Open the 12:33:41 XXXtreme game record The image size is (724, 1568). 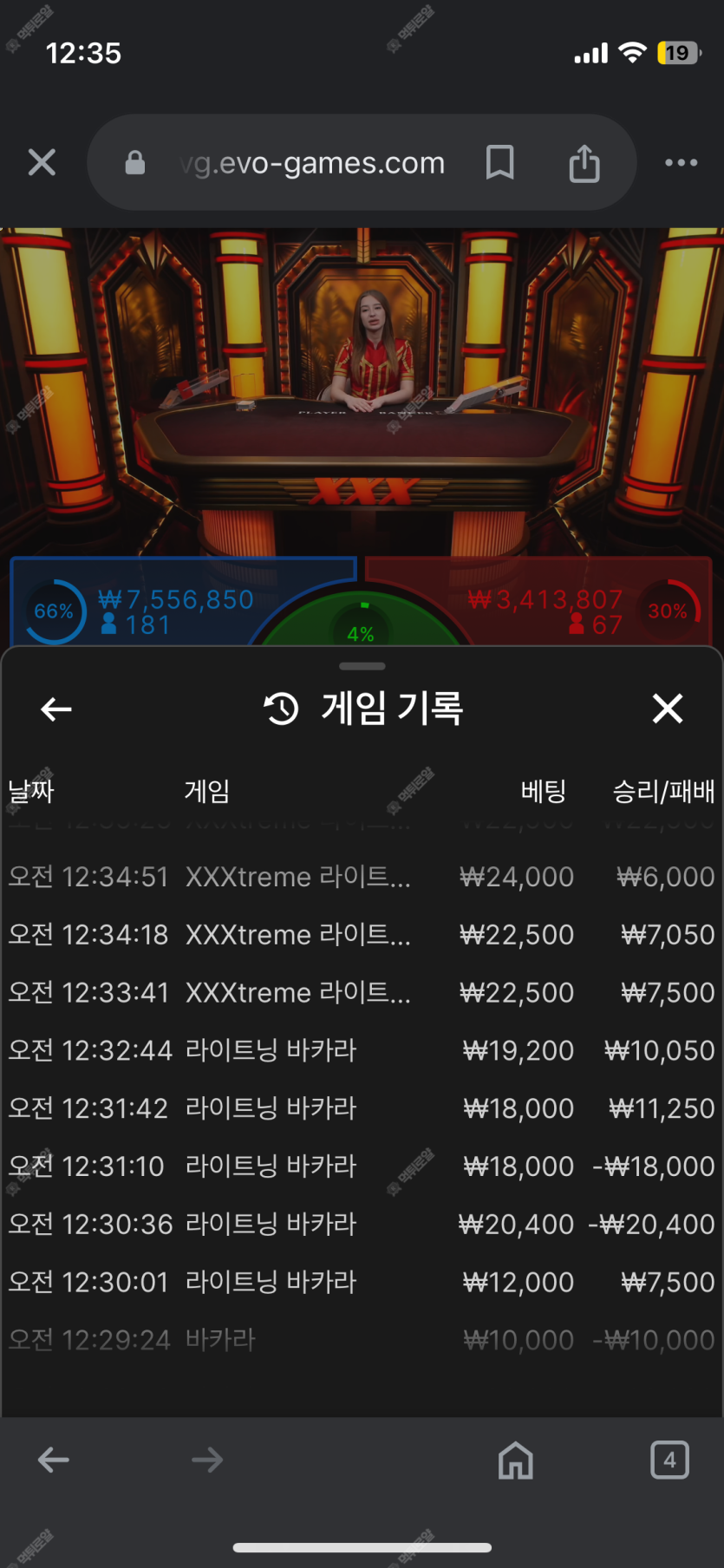362,992
